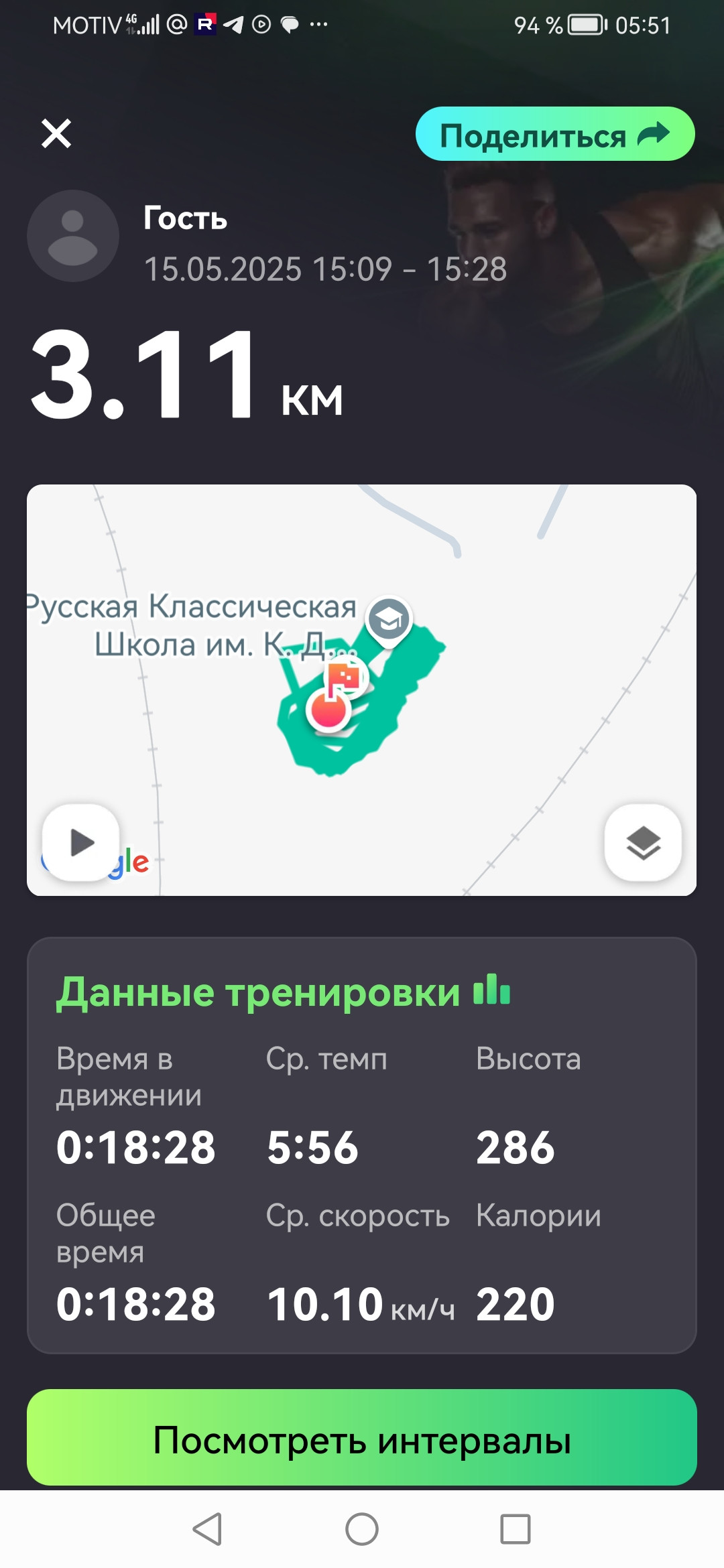
Task: Open the route map preview
Action: [362, 690]
